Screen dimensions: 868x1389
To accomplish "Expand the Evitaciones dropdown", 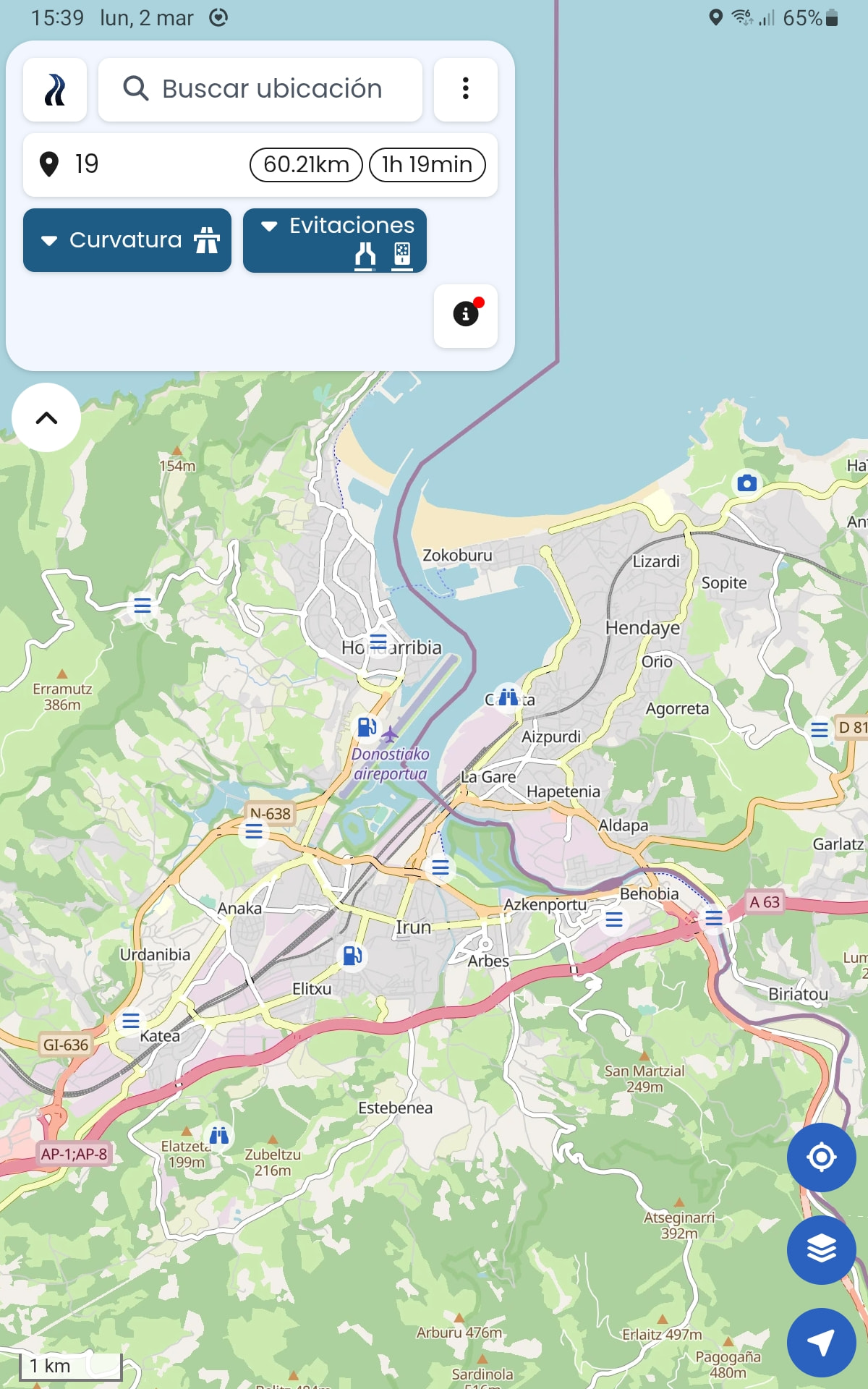I will coord(334,240).
